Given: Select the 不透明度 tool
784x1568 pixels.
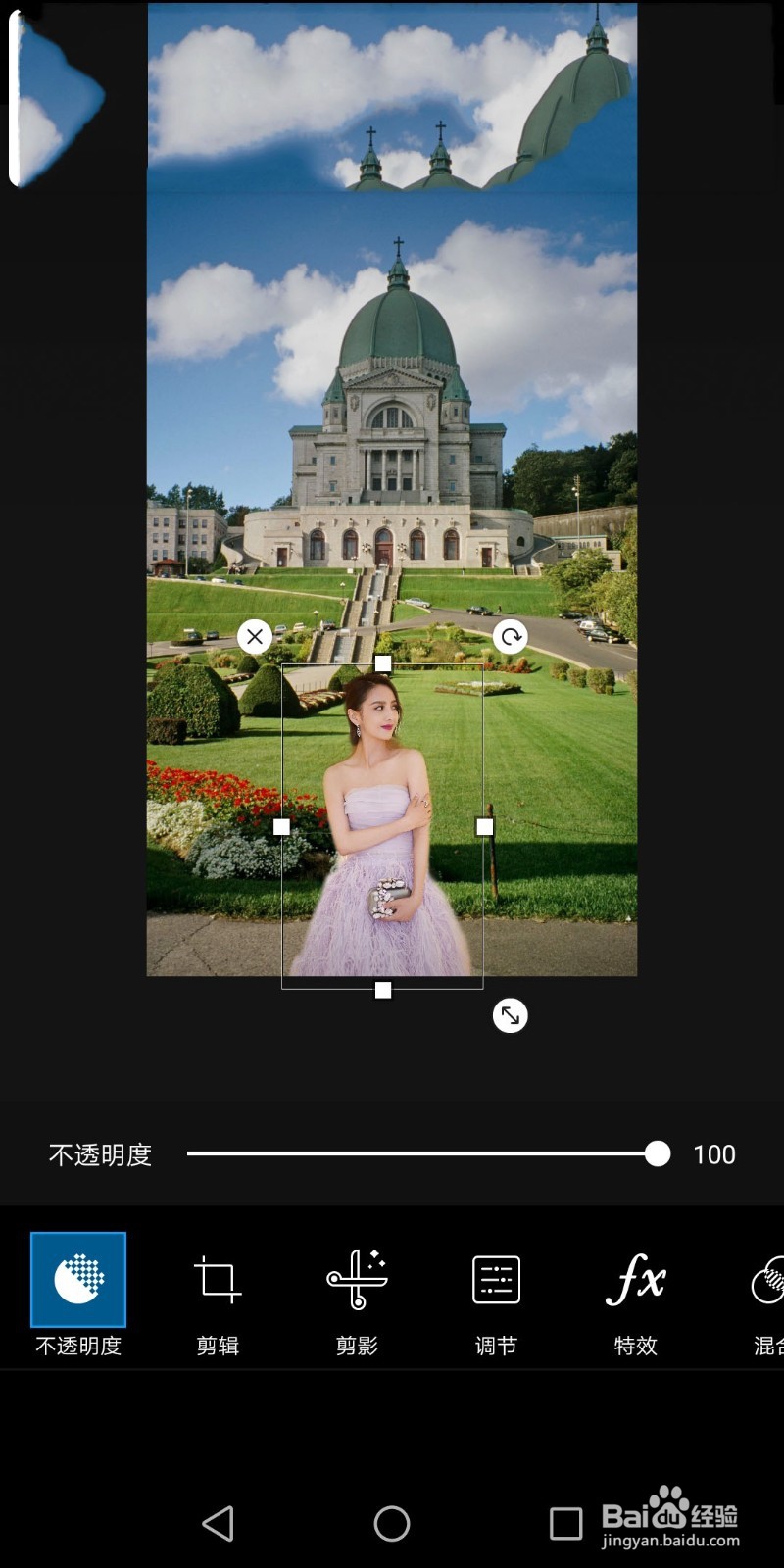Looking at the screenshot, I should tap(78, 1294).
